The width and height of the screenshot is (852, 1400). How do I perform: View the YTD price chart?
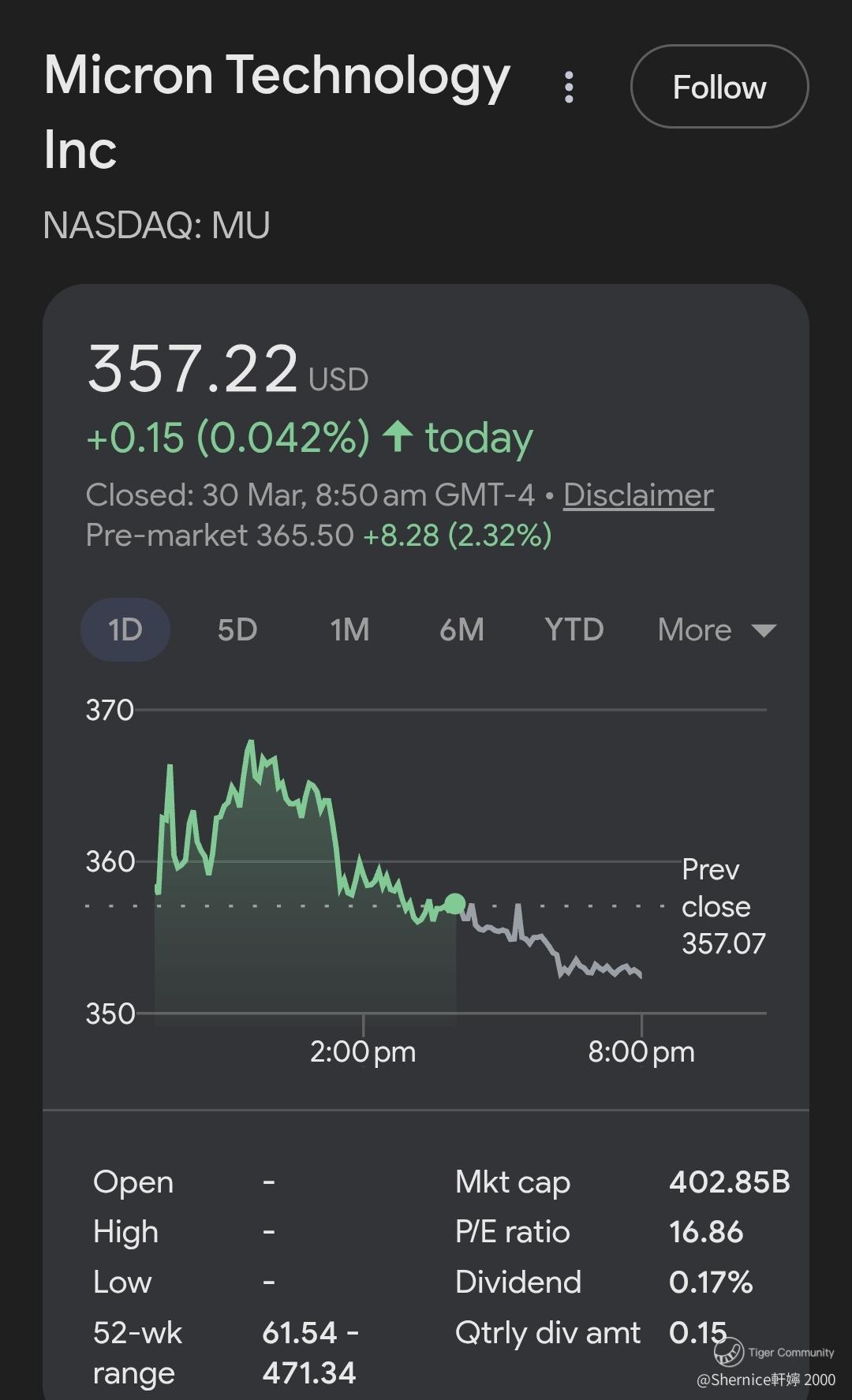[574, 630]
